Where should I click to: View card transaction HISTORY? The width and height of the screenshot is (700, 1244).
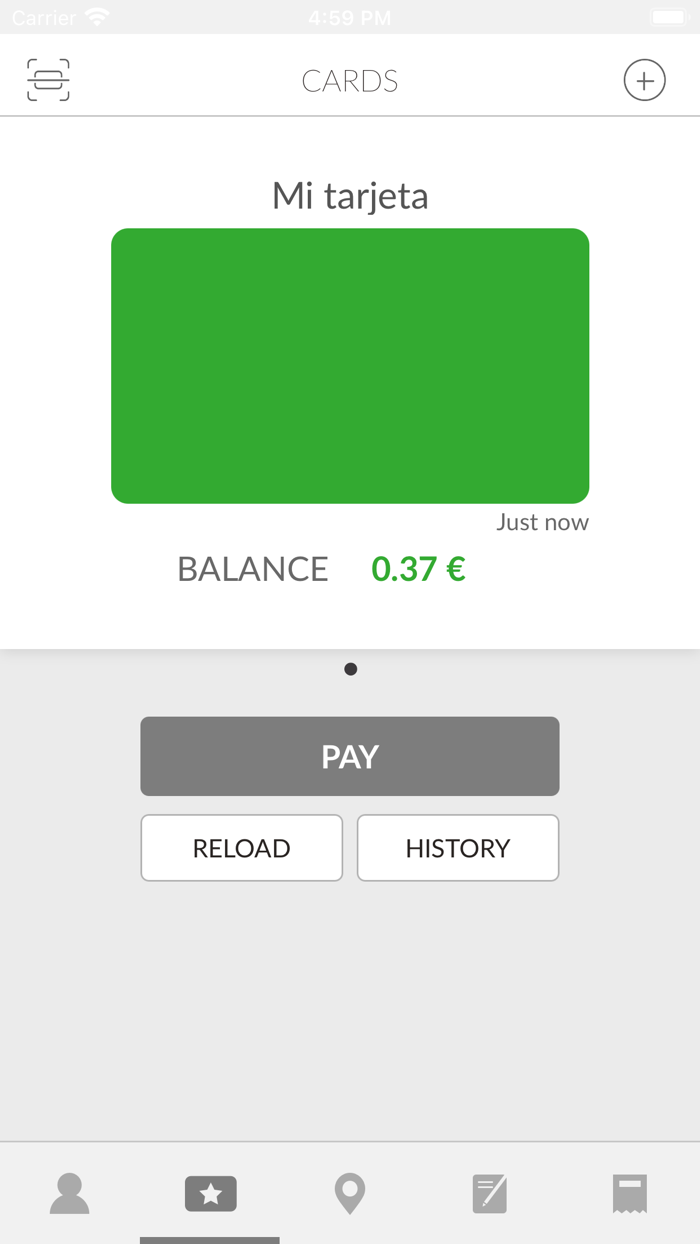coord(458,848)
